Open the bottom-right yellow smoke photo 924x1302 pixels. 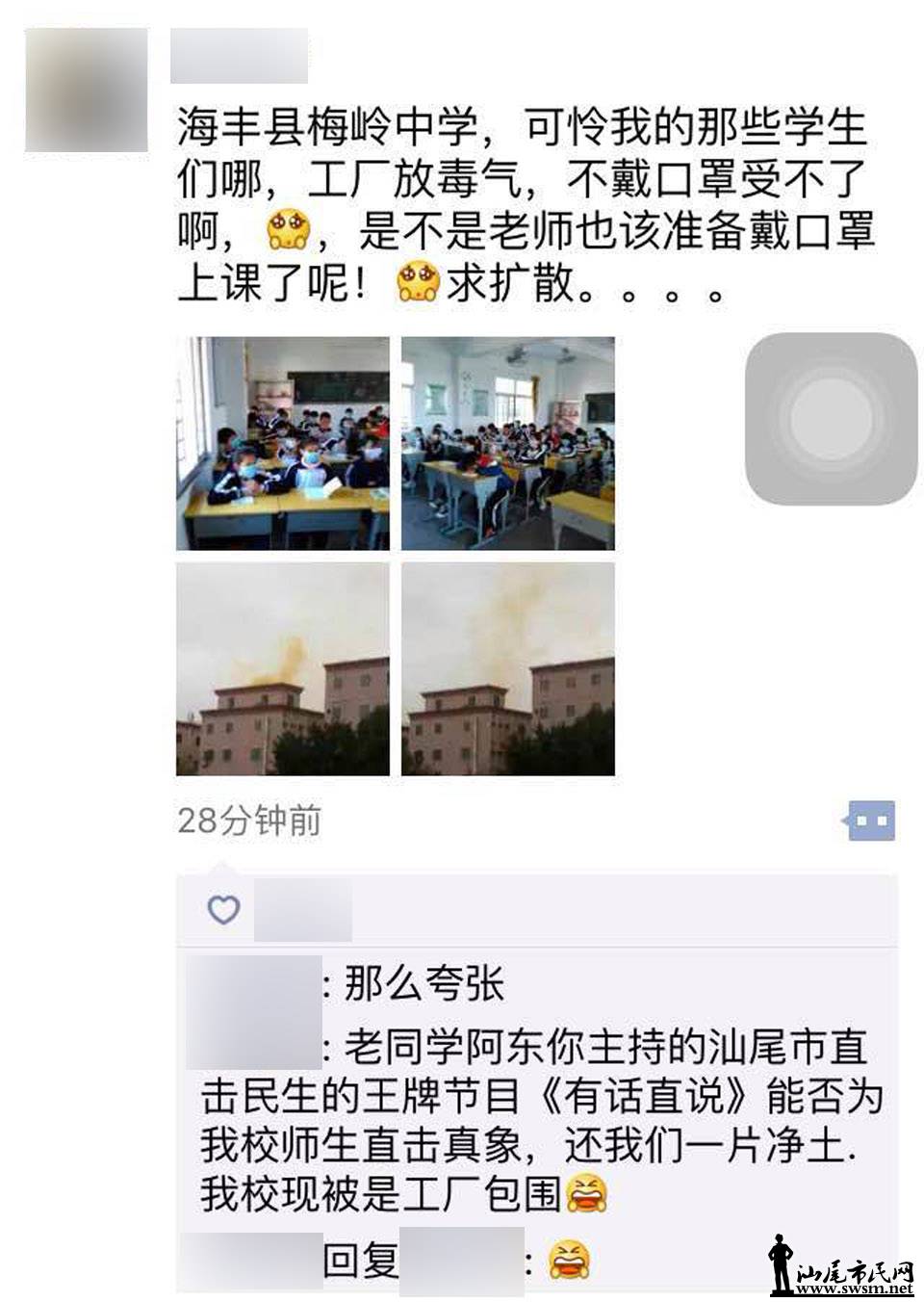[507, 669]
